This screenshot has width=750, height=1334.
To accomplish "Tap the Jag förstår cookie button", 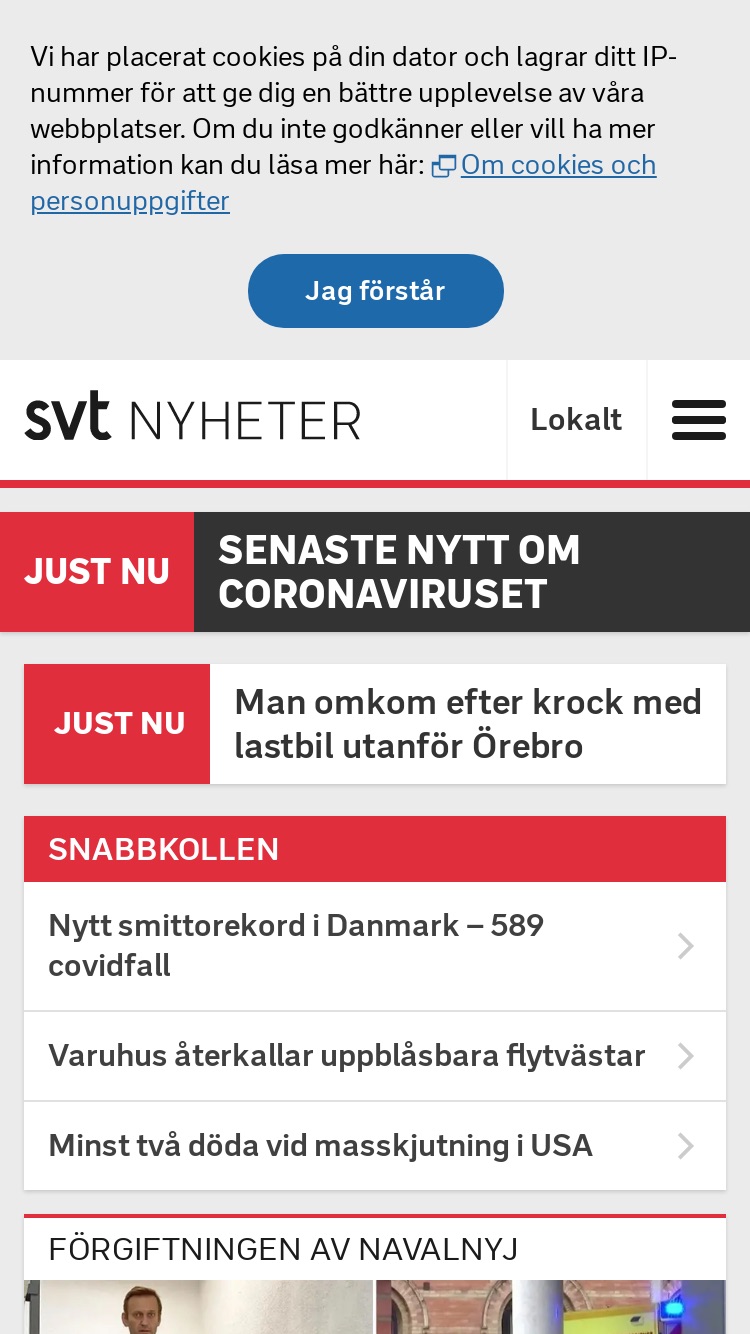I will pos(375,291).
